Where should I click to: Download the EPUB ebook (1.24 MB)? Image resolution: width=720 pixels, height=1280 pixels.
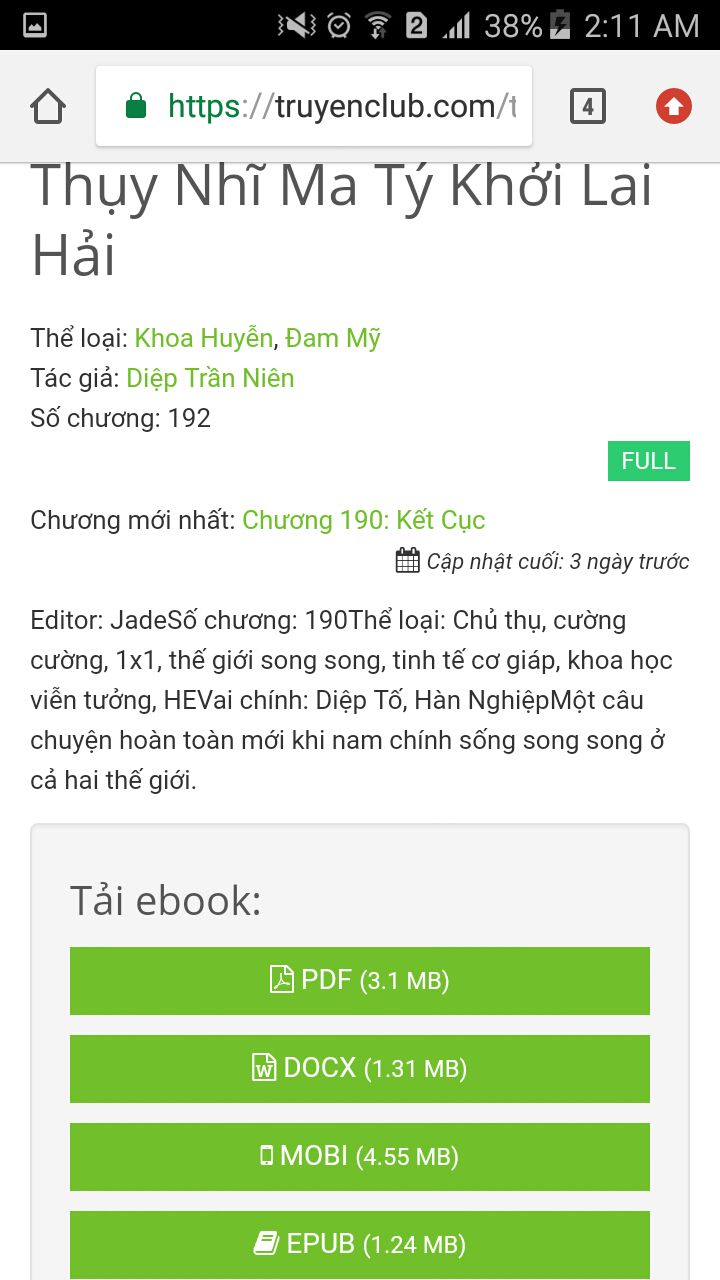360,1244
